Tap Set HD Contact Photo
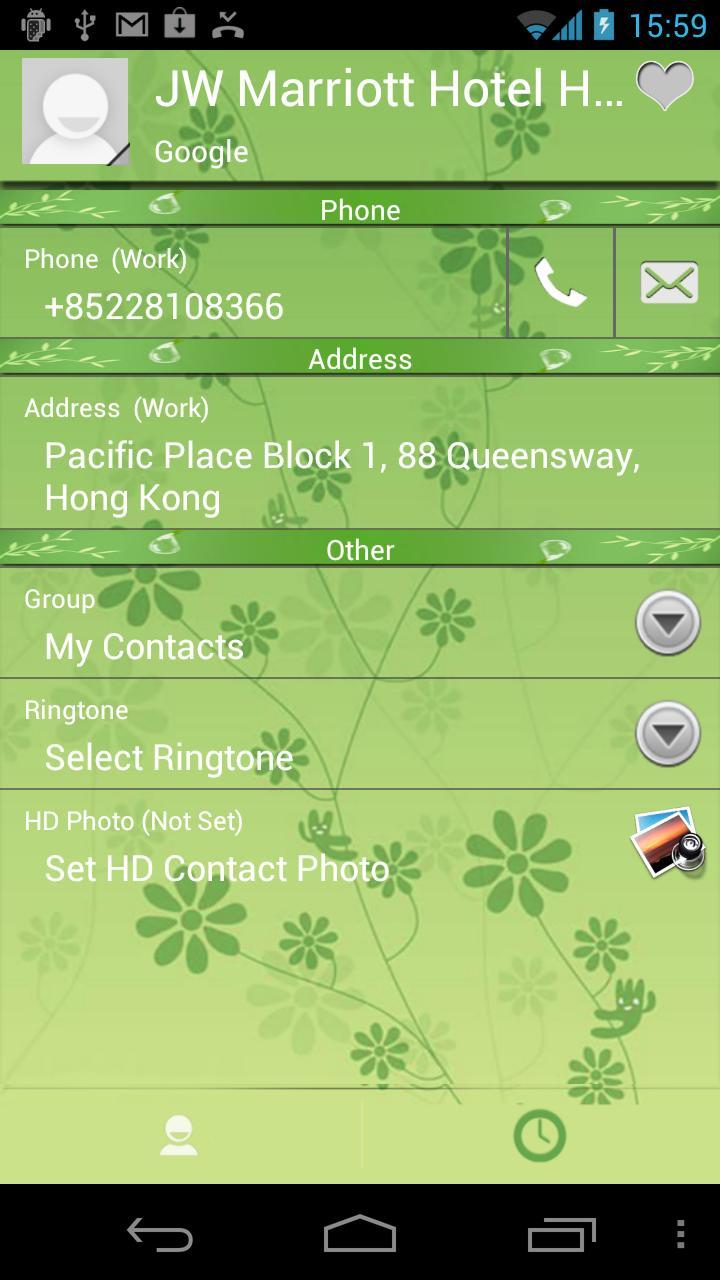 [x=216, y=869]
